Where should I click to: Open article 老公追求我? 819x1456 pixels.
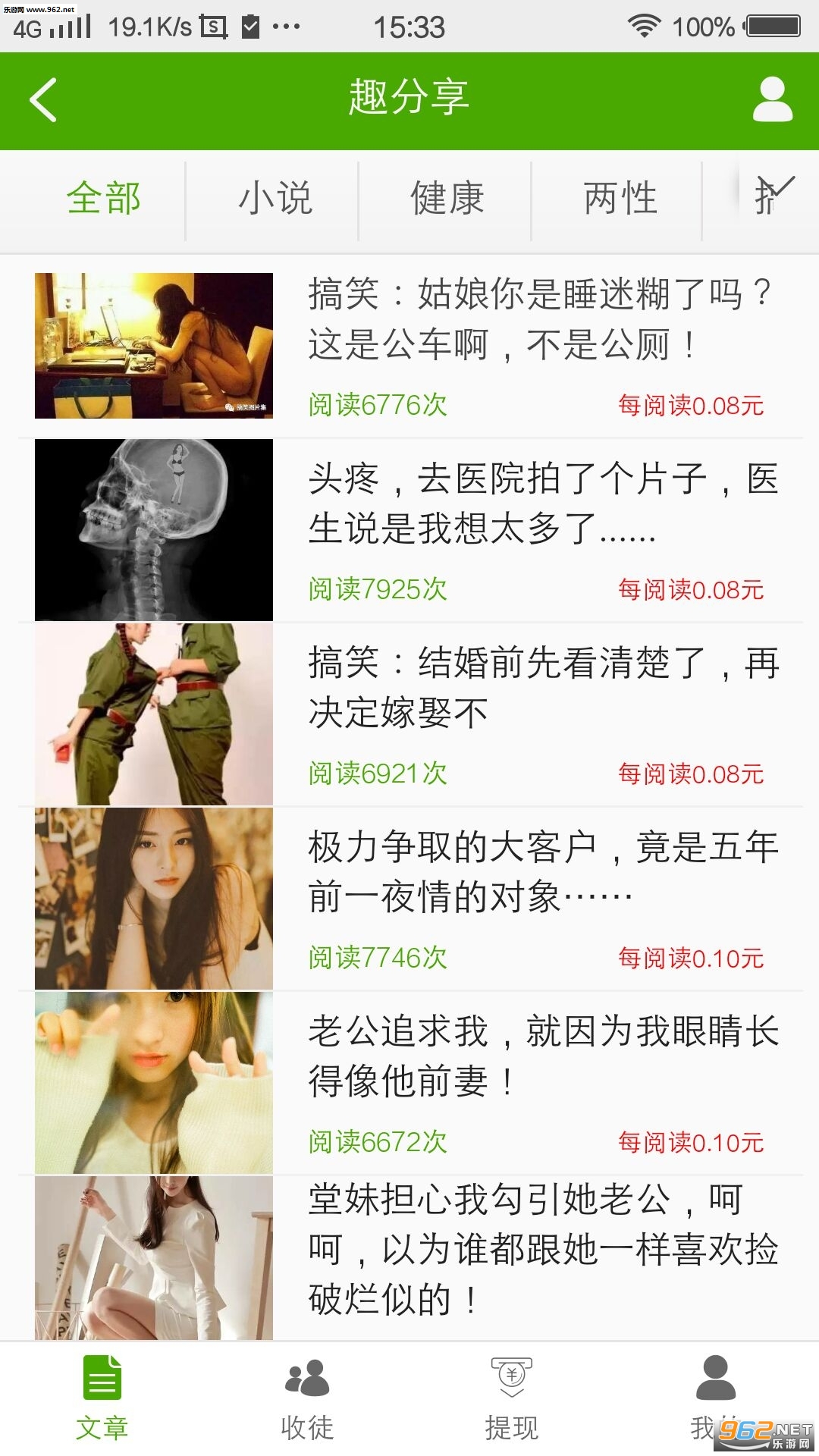(x=543, y=1056)
